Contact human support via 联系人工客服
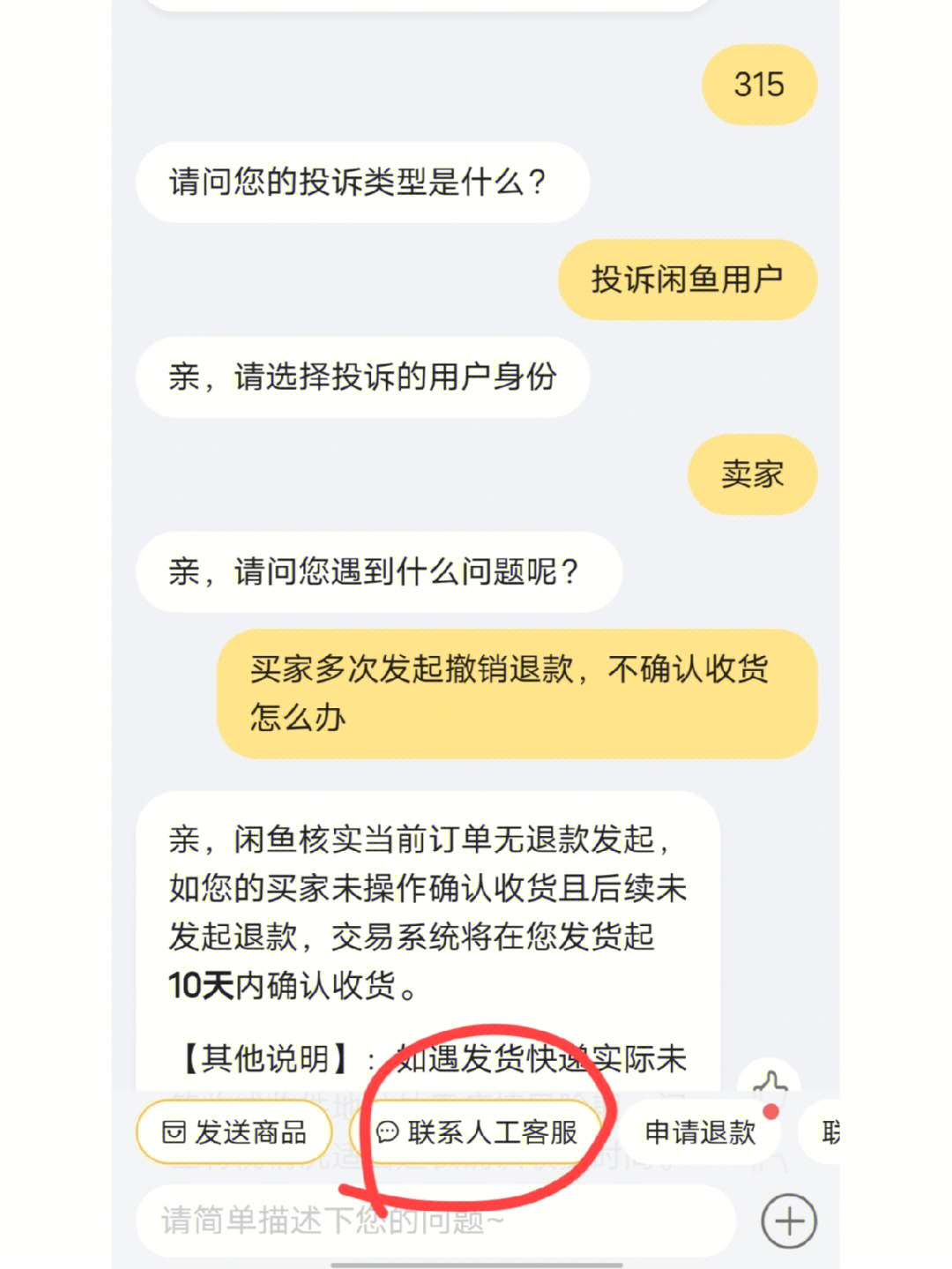 pyautogui.click(x=476, y=1131)
